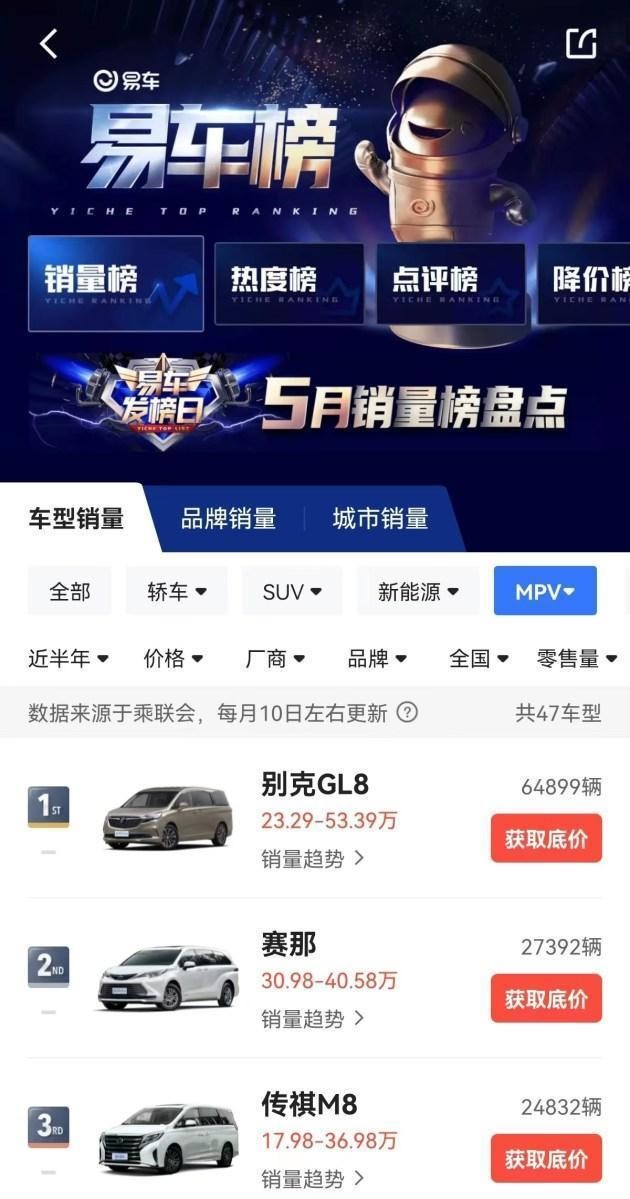The height and width of the screenshot is (1199, 630).
Task: Open the 厂商 filter dropdown
Action: (x=275, y=658)
